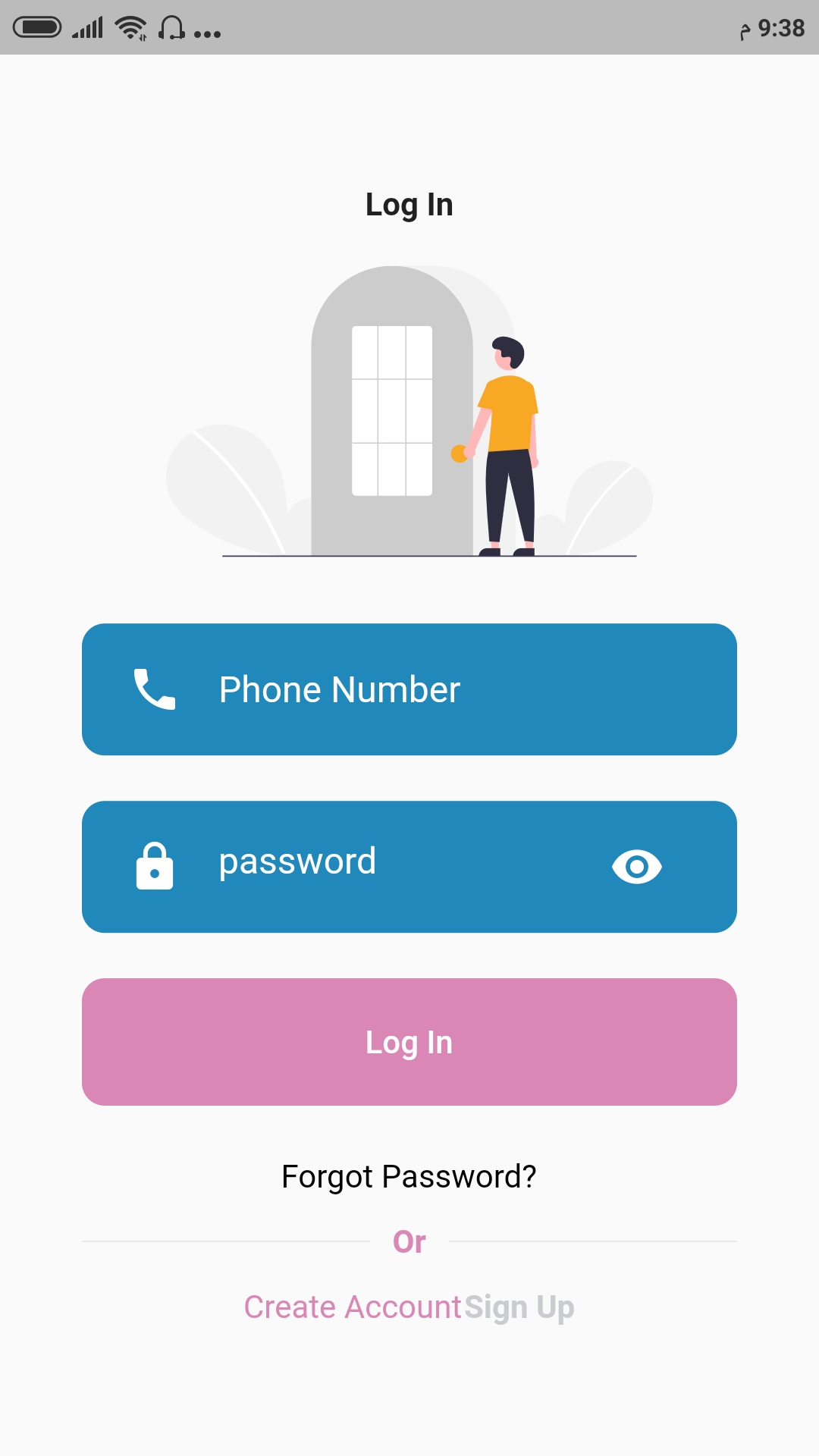Enter the password field
The width and height of the screenshot is (819, 1456).
379,865
